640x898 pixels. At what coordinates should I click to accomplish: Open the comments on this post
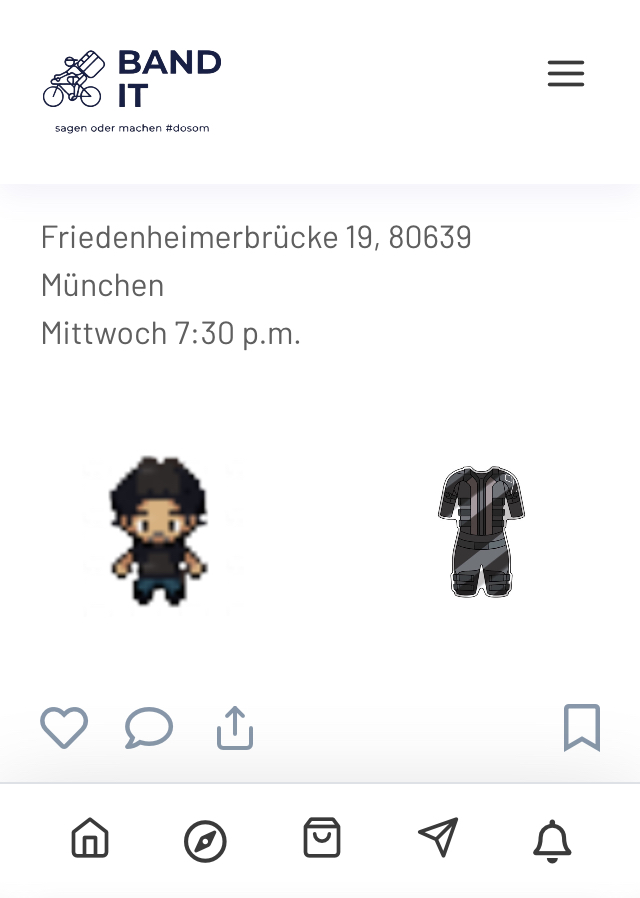click(x=149, y=728)
